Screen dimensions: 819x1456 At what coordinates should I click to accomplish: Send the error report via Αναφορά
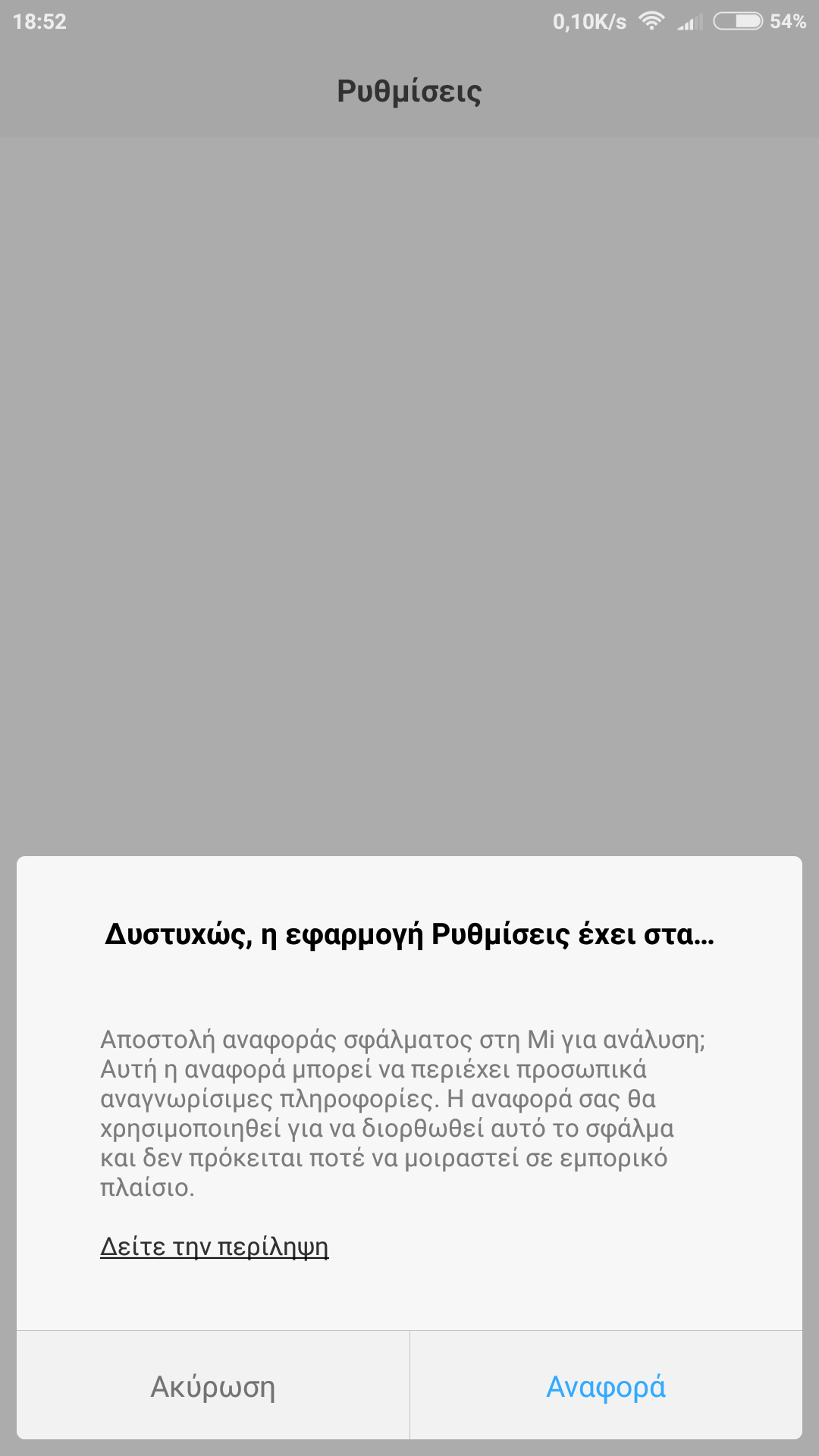[x=606, y=1385]
